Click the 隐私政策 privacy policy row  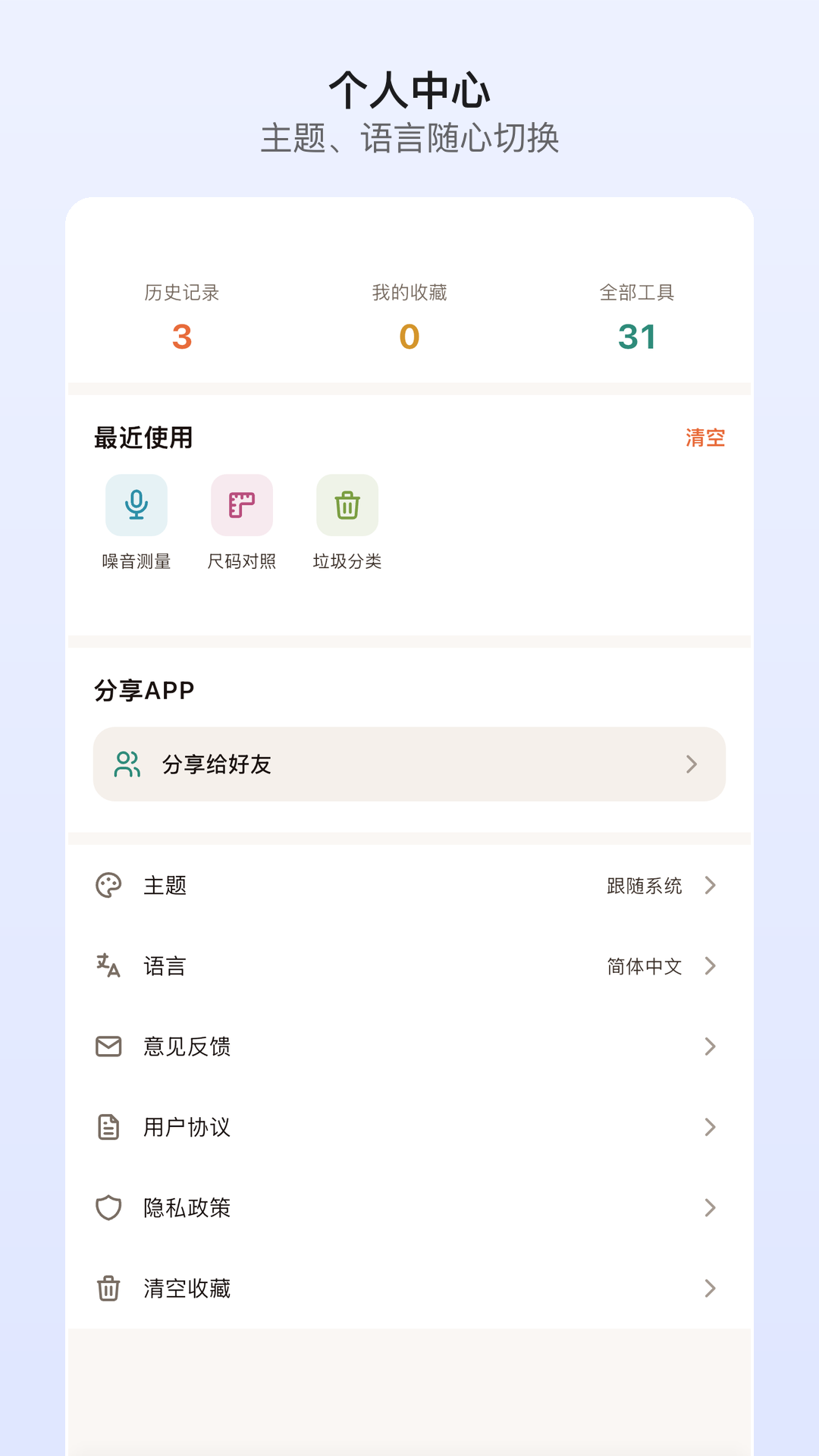[188, 1207]
